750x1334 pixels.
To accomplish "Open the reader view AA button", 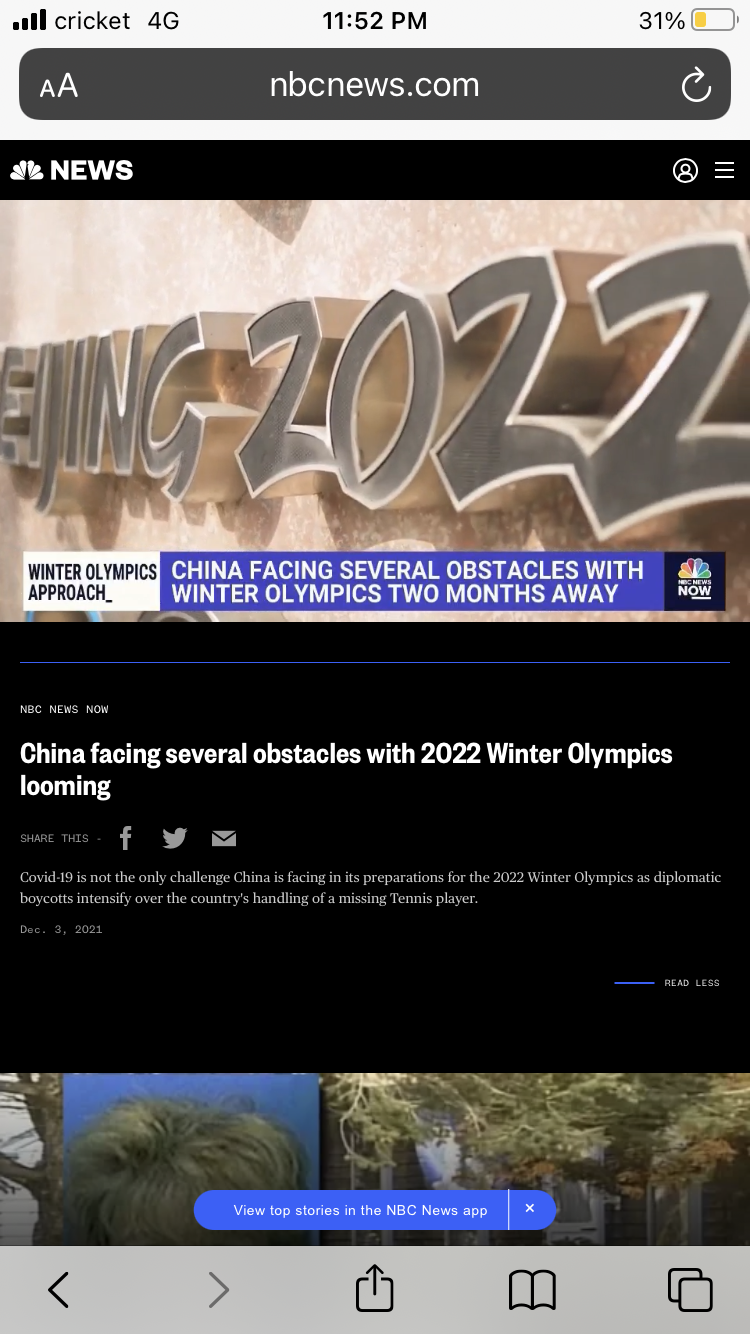I will pos(58,85).
